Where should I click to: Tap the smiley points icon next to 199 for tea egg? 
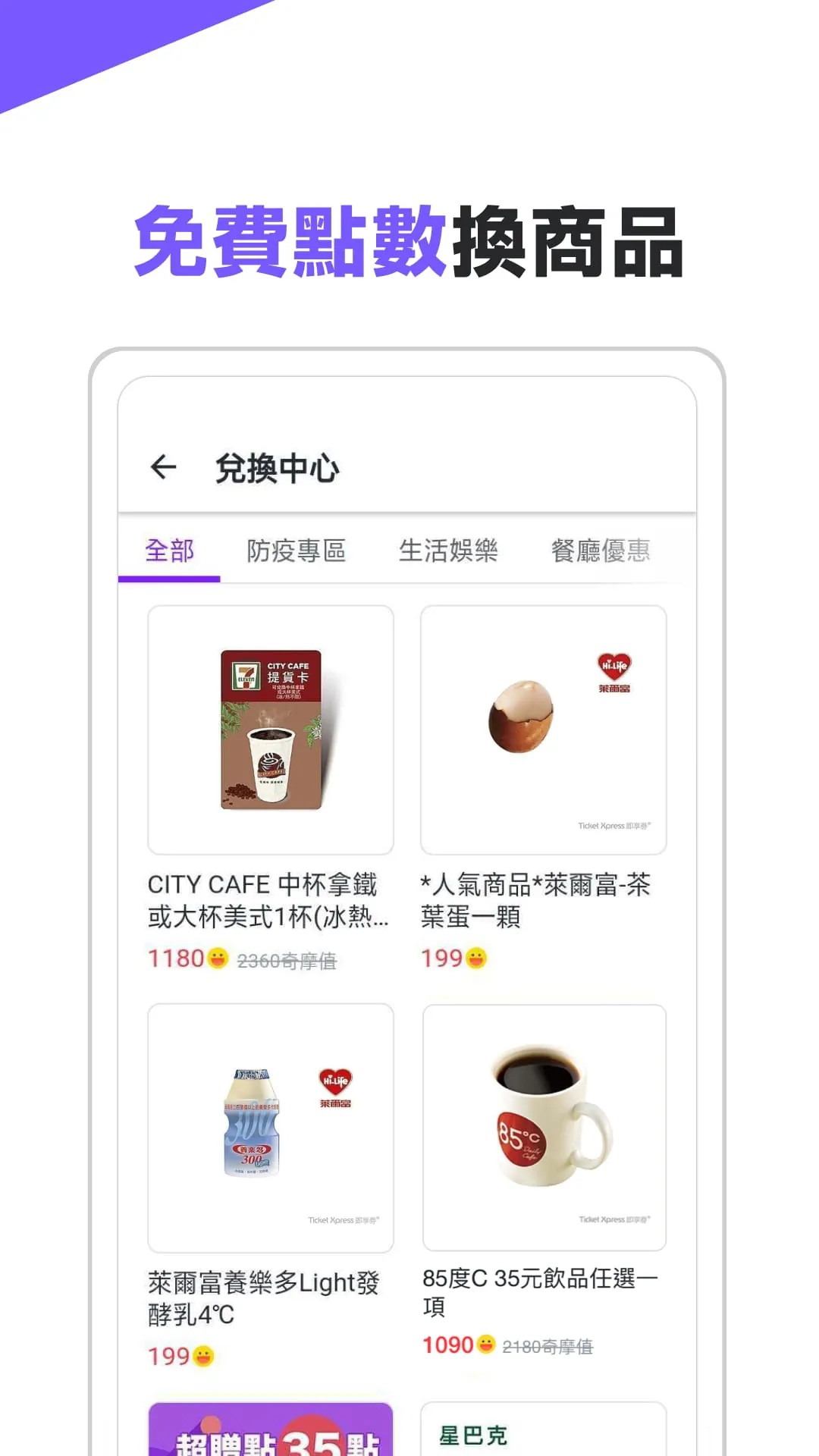tap(476, 958)
